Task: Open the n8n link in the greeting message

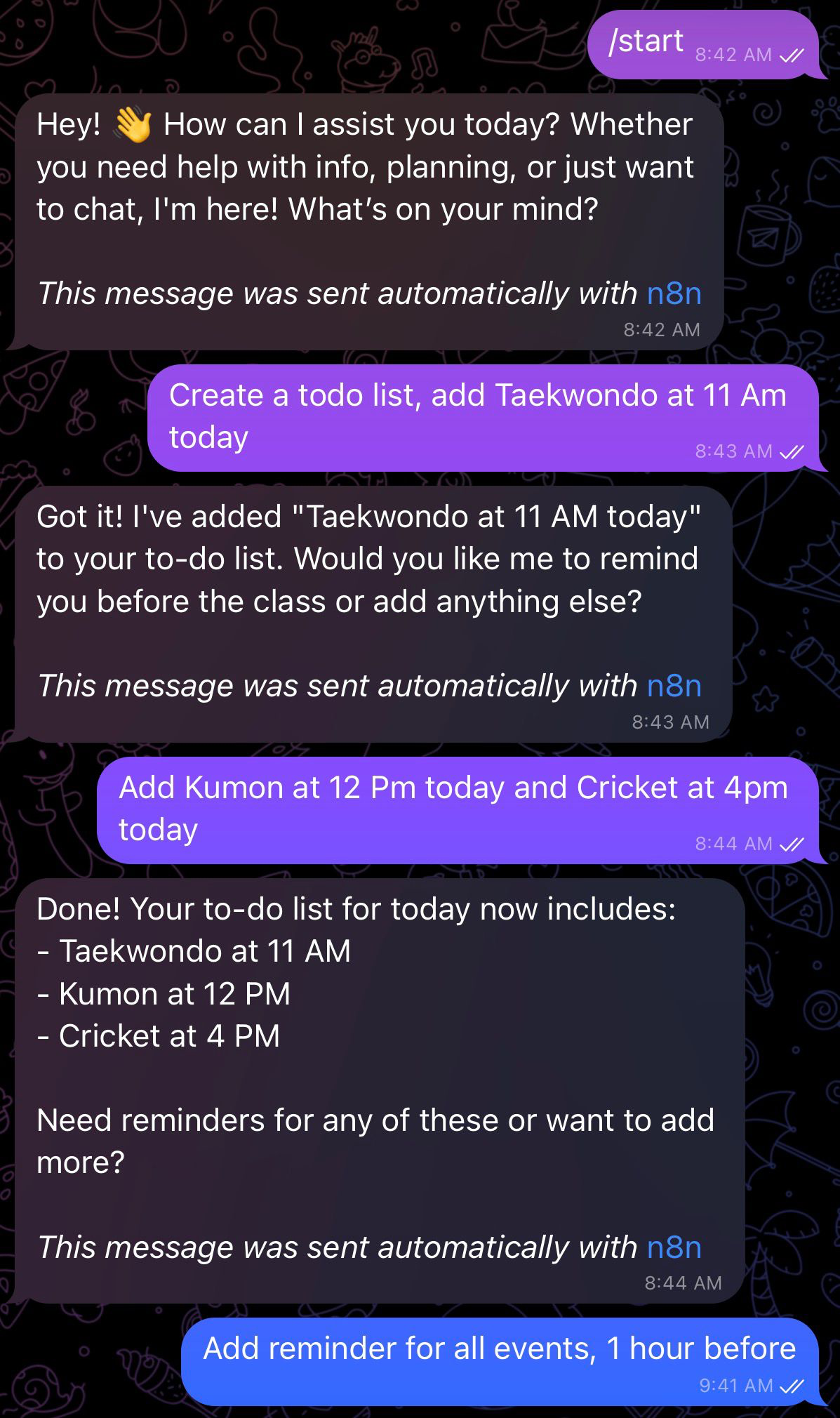Action: point(674,293)
